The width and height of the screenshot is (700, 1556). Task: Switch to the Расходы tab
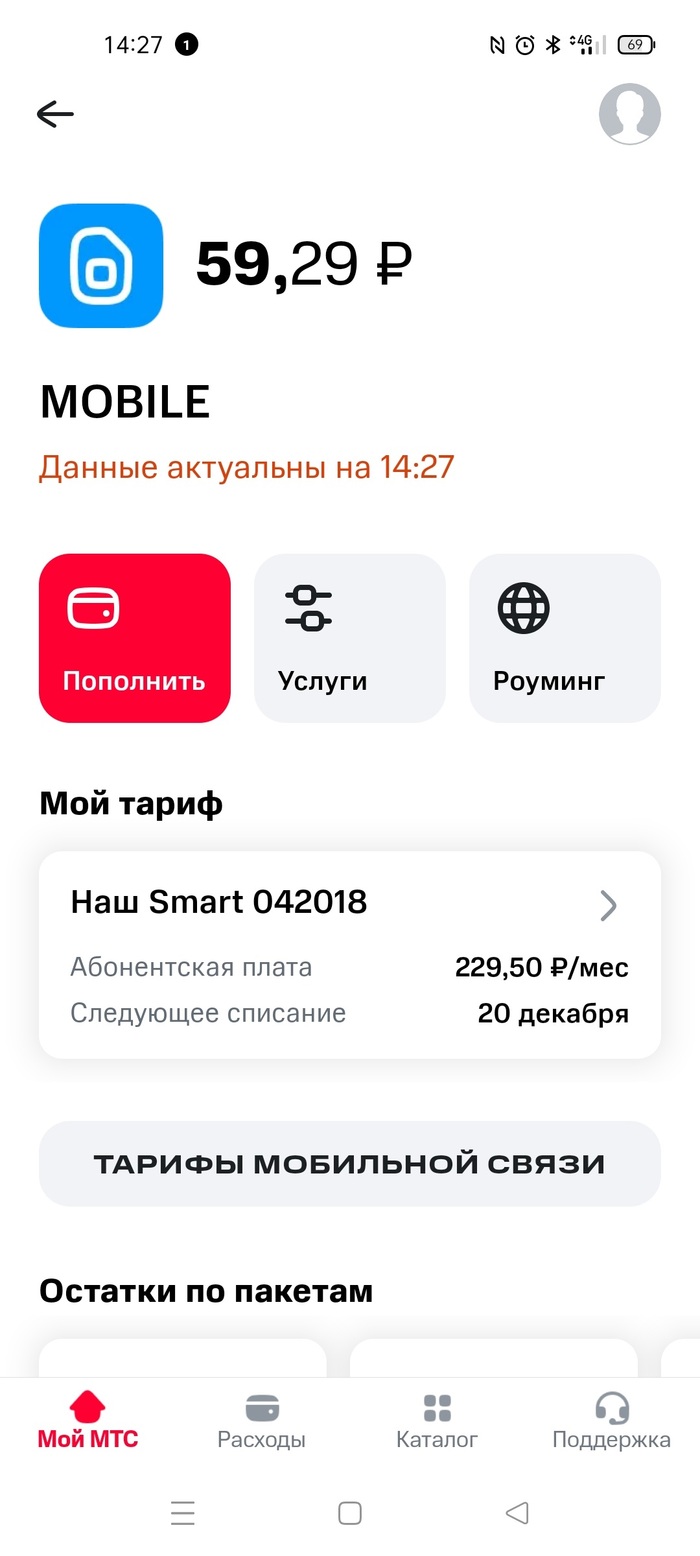tap(261, 1422)
